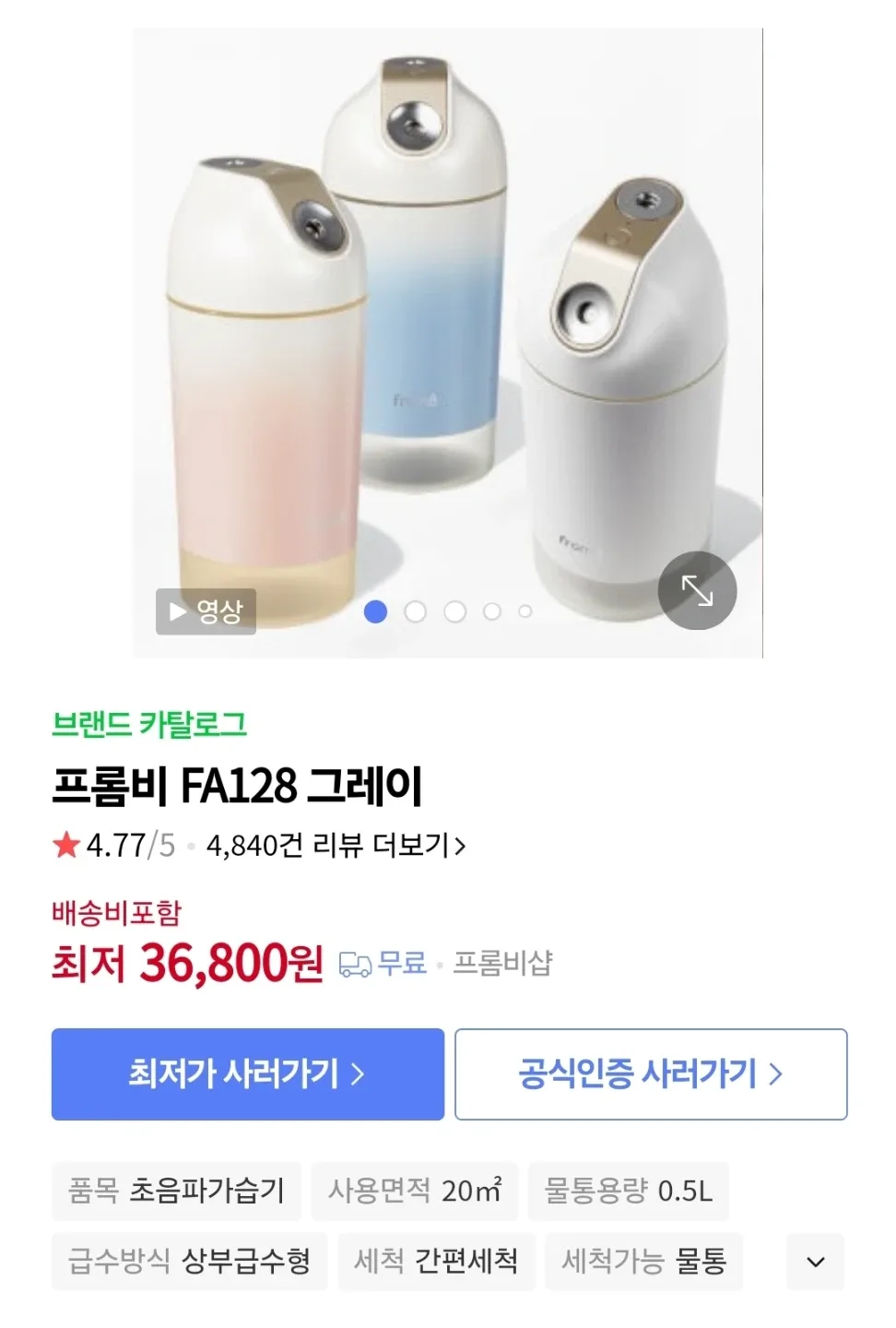The width and height of the screenshot is (896, 1328).
Task: Select 세척 간편세척 chip
Action: [x=436, y=1261]
